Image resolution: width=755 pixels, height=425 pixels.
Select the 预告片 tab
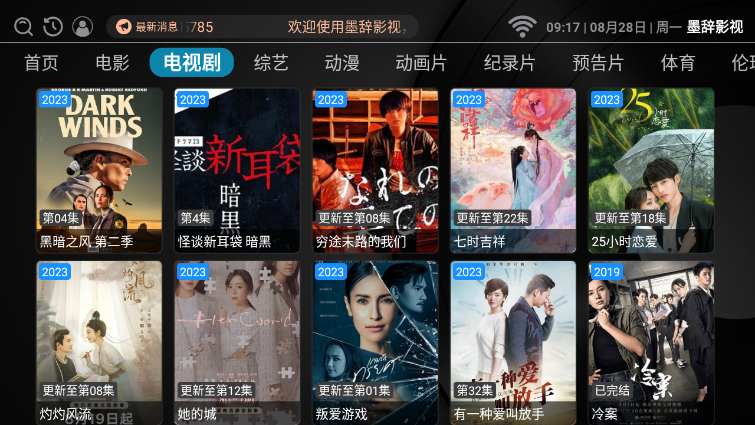pos(598,63)
